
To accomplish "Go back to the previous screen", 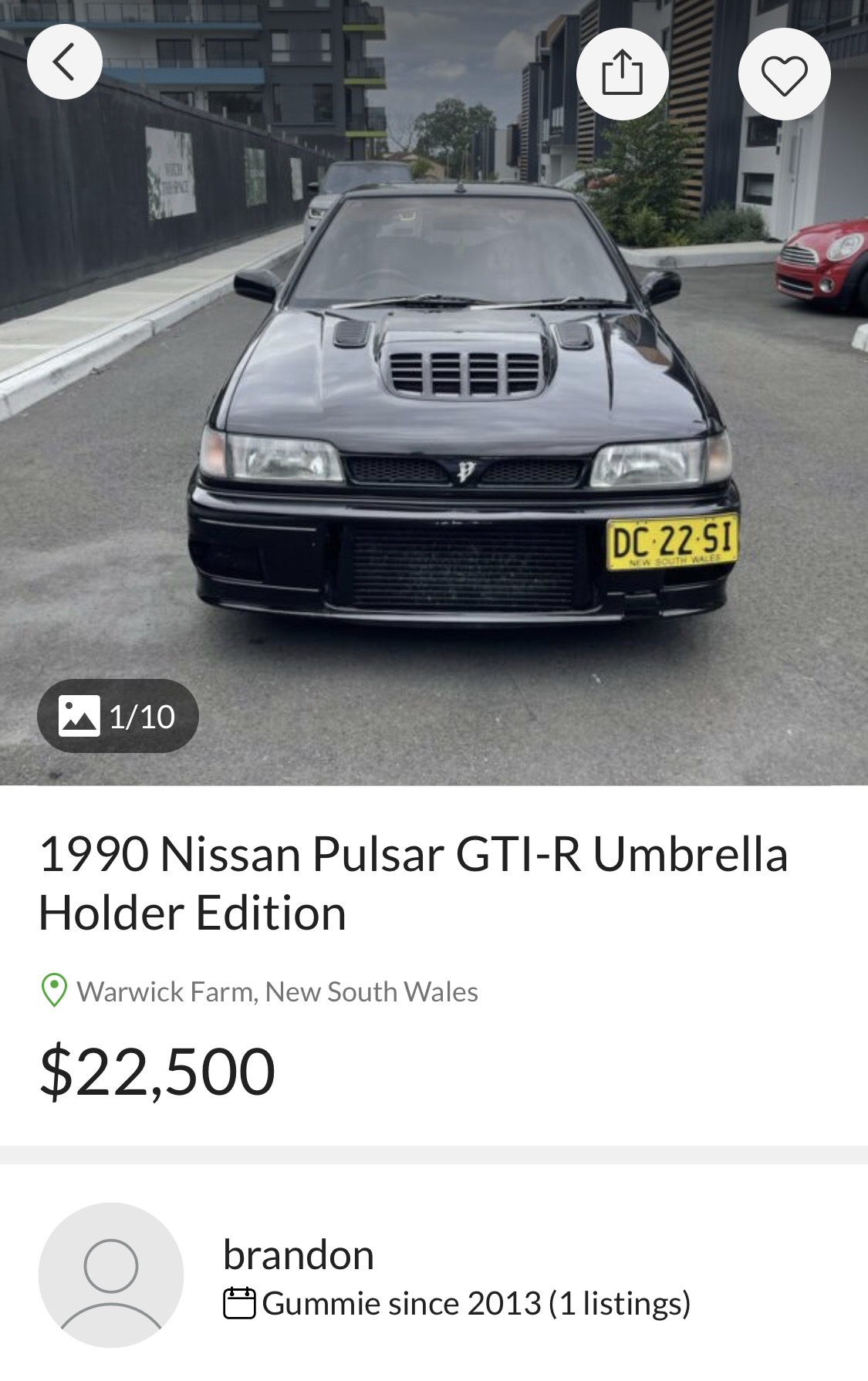I will click(x=65, y=62).
